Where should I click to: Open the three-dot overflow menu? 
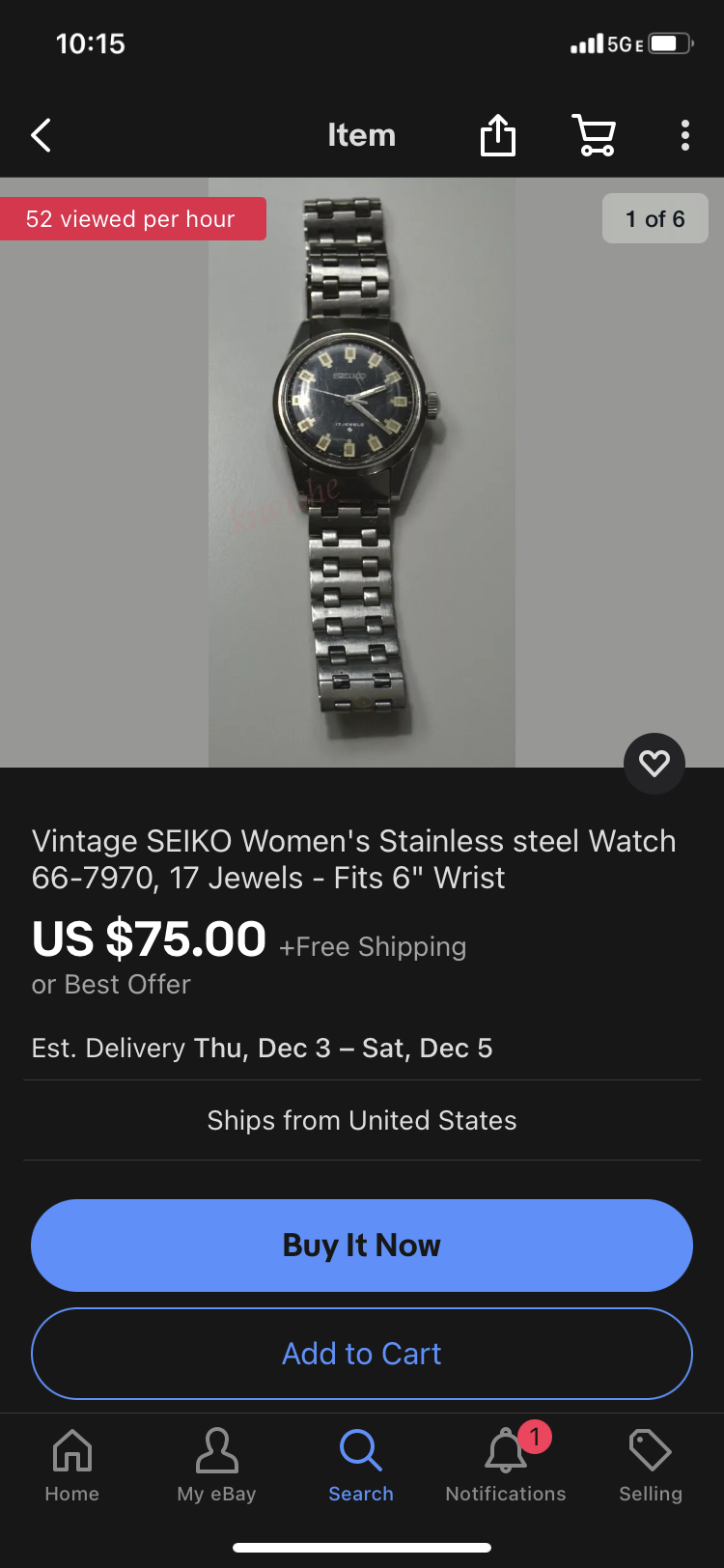[x=684, y=135]
